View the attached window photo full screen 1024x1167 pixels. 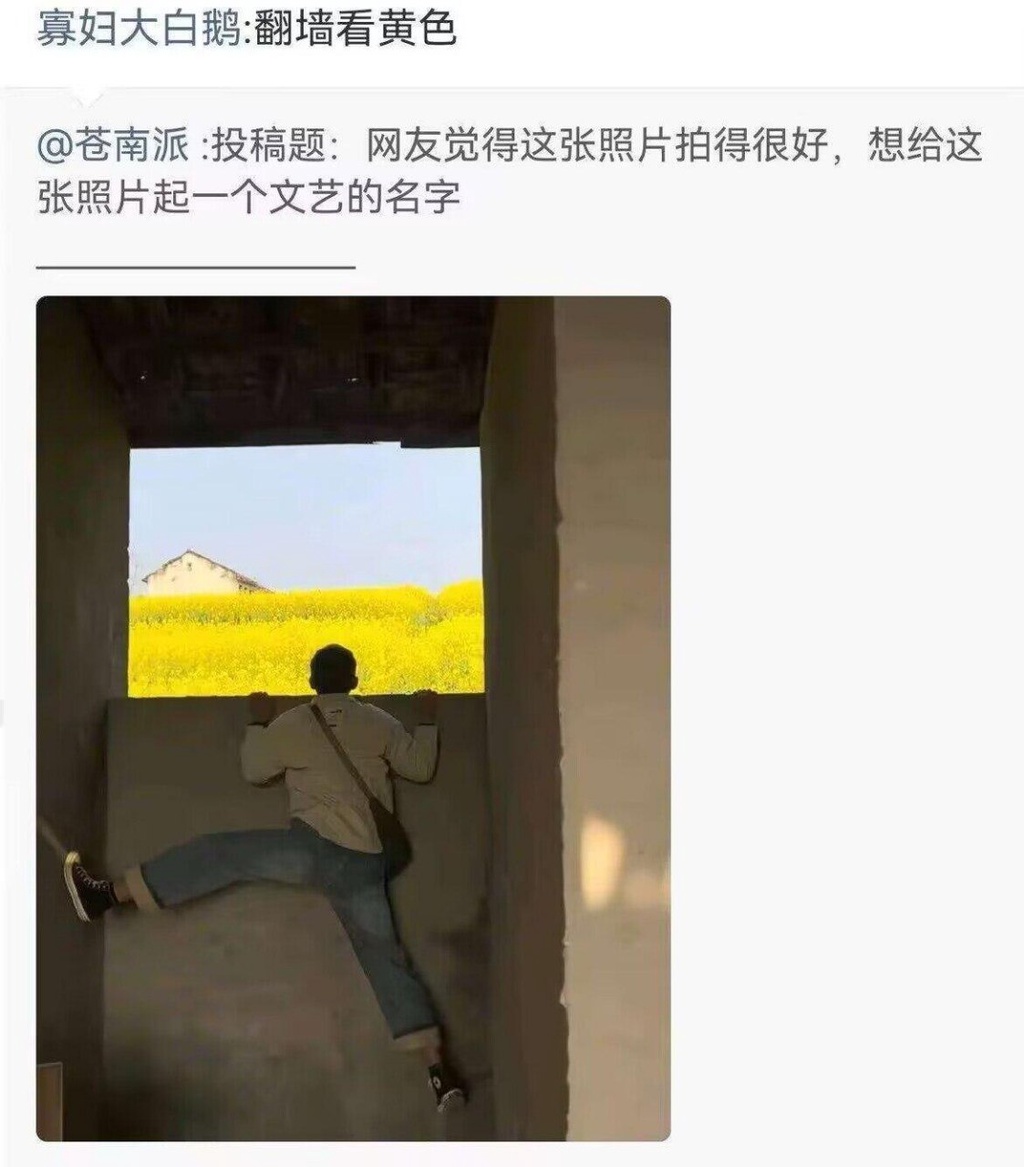click(353, 718)
